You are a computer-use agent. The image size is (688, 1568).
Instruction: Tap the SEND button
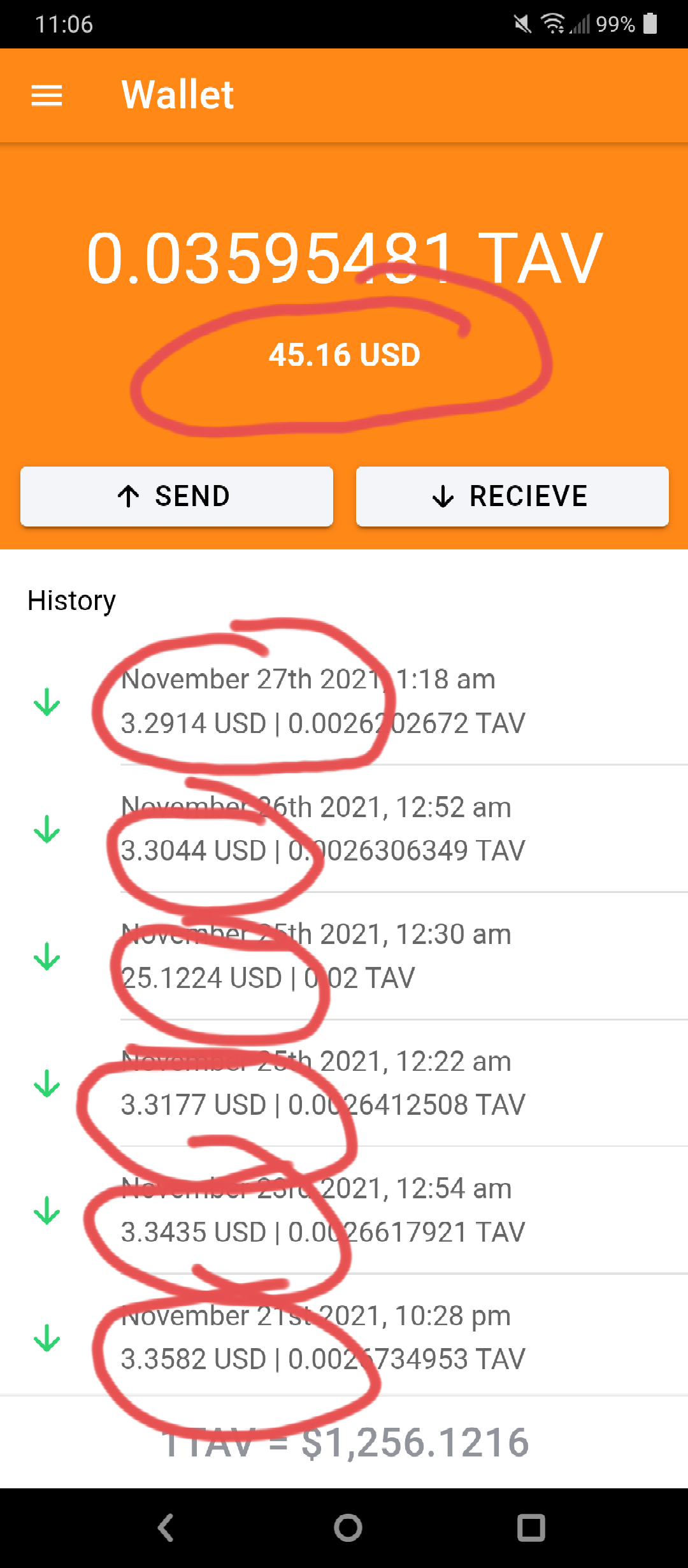(x=176, y=496)
